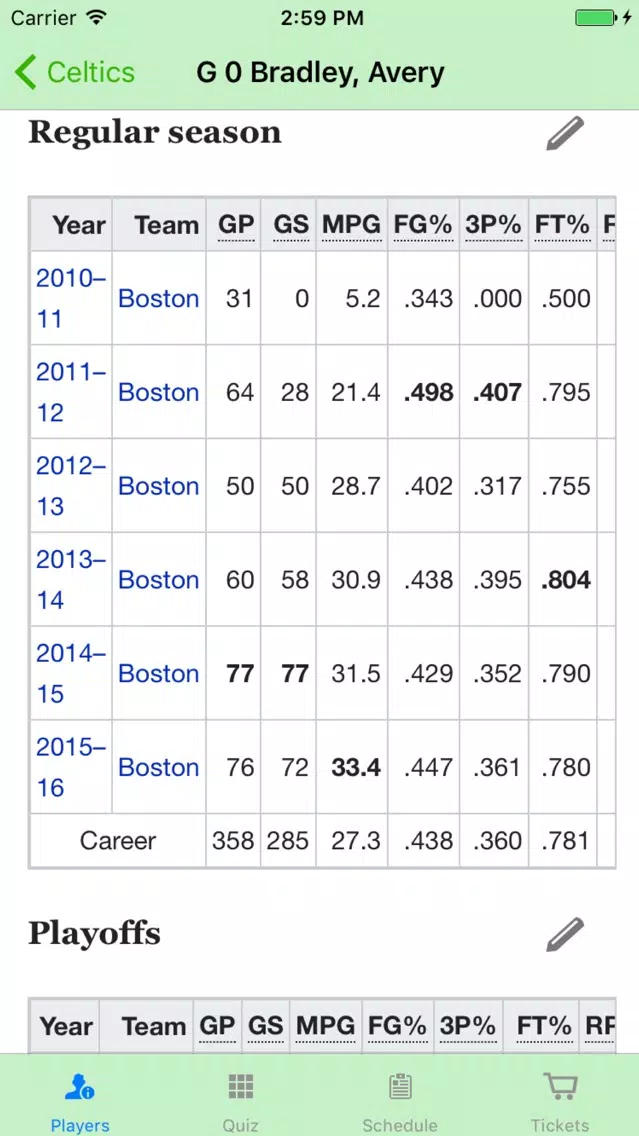Viewport: 639px width, 1136px height.
Task: Open the 2015–16 season link
Action: pyautogui.click(x=70, y=767)
